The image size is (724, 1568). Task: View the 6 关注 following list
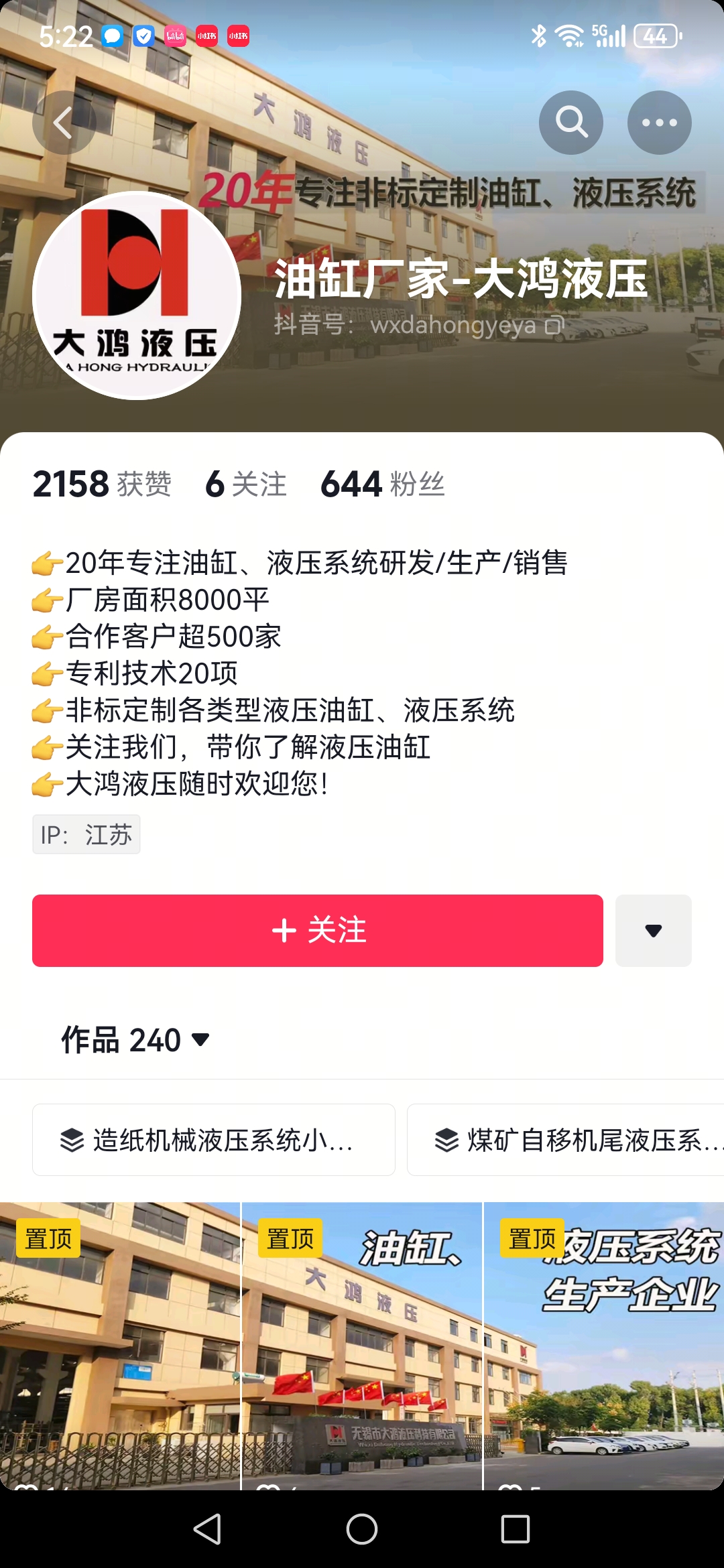pos(246,484)
